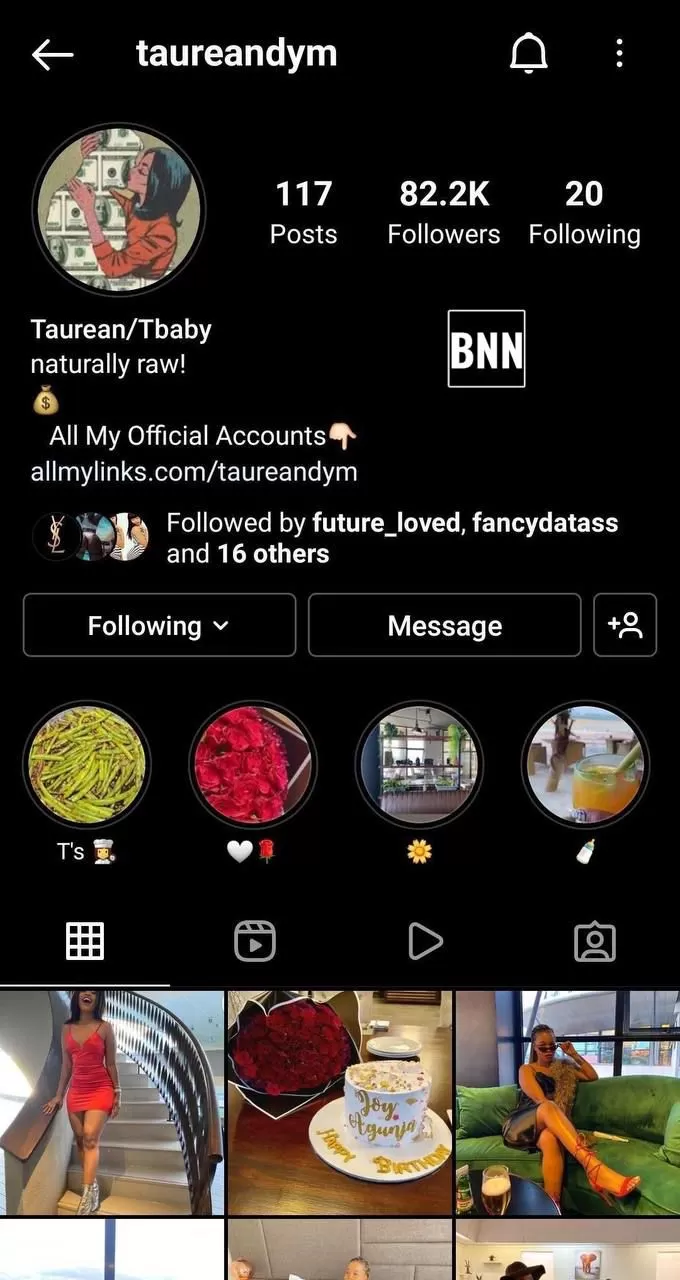Image resolution: width=680 pixels, height=1280 pixels.
Task: View the sunflower story highlight
Action: click(x=419, y=765)
